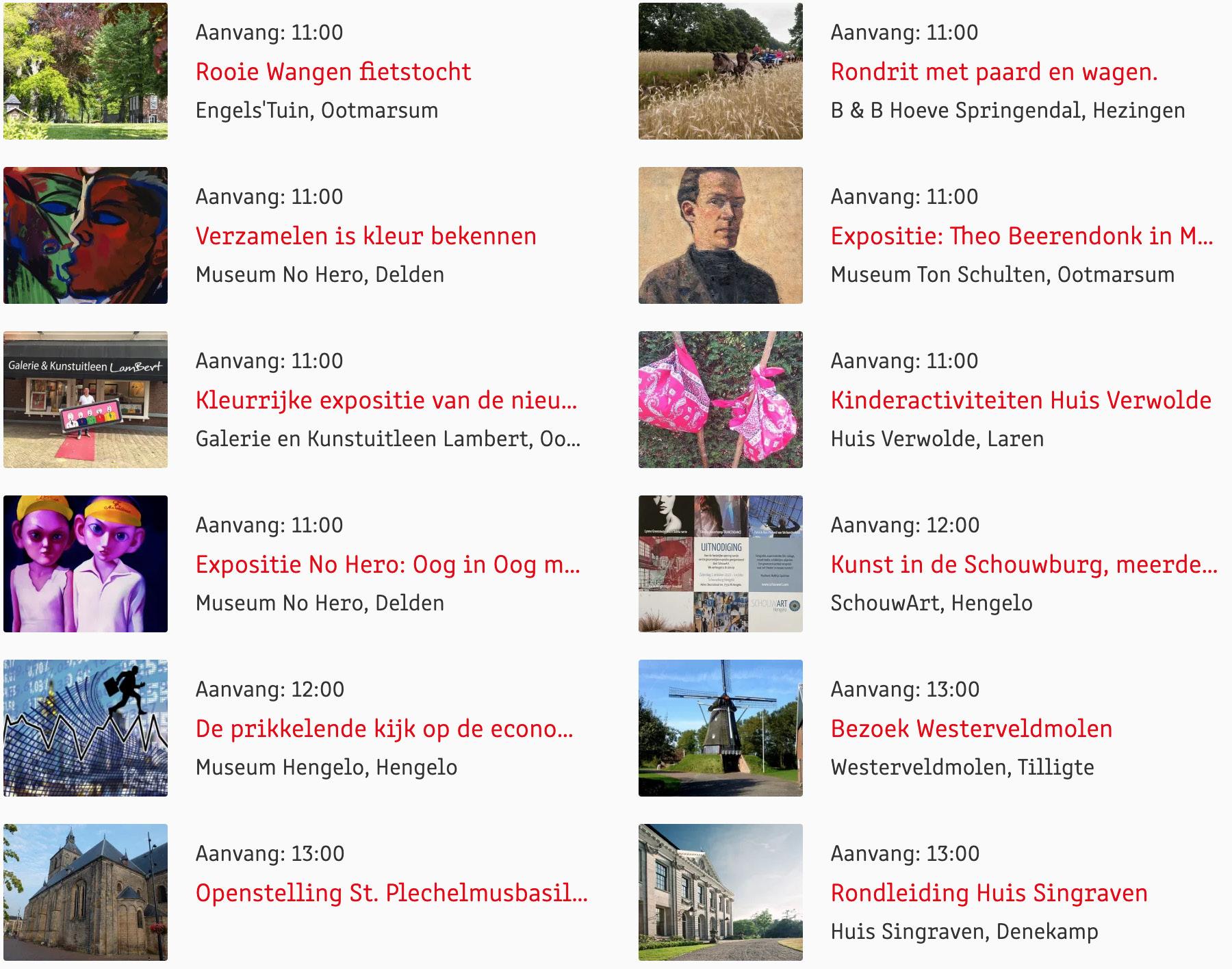Open De prikkelende kijk op de econo... event
The image size is (1232, 969).
tap(384, 729)
